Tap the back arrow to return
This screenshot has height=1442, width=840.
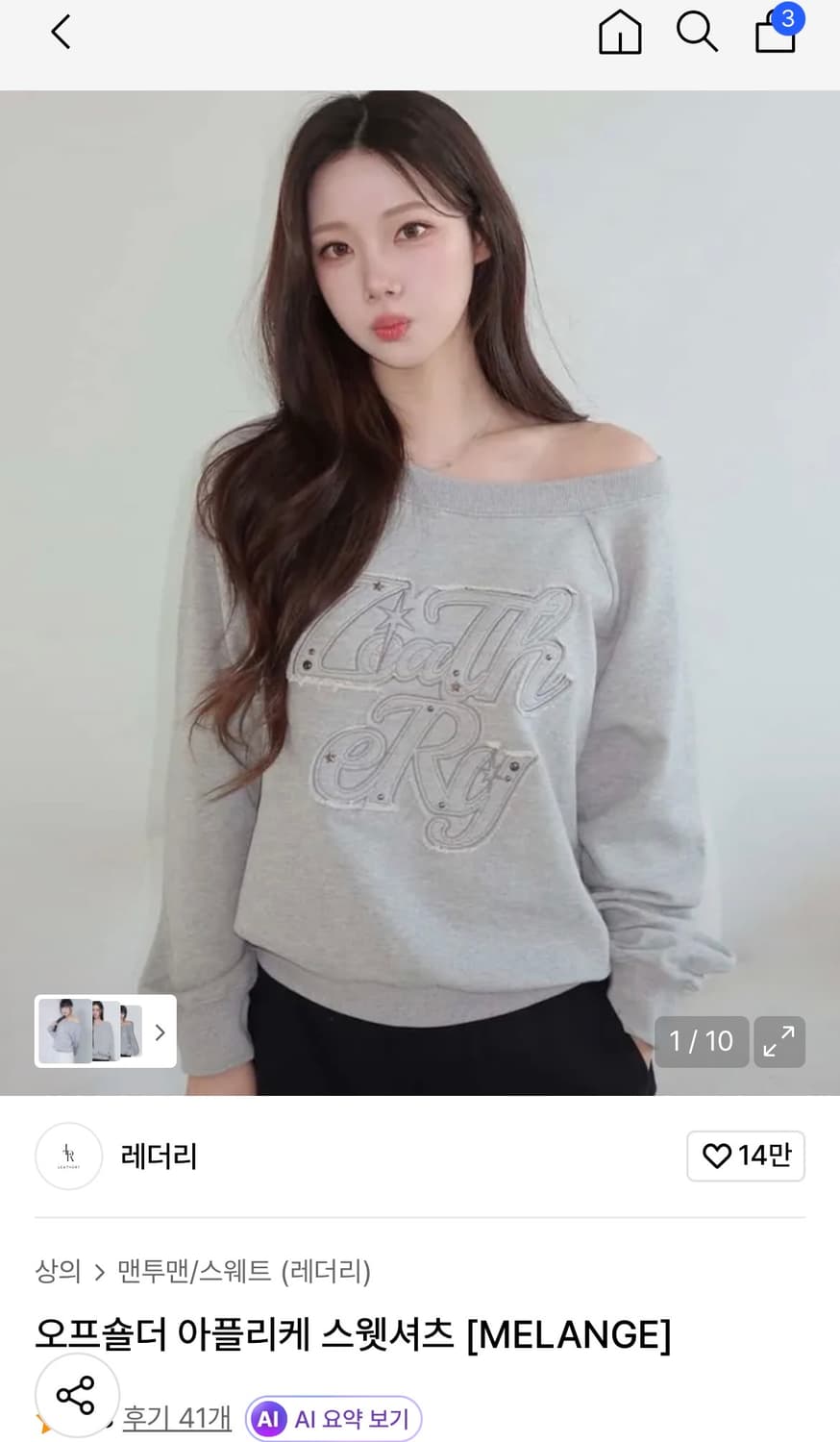click(61, 31)
